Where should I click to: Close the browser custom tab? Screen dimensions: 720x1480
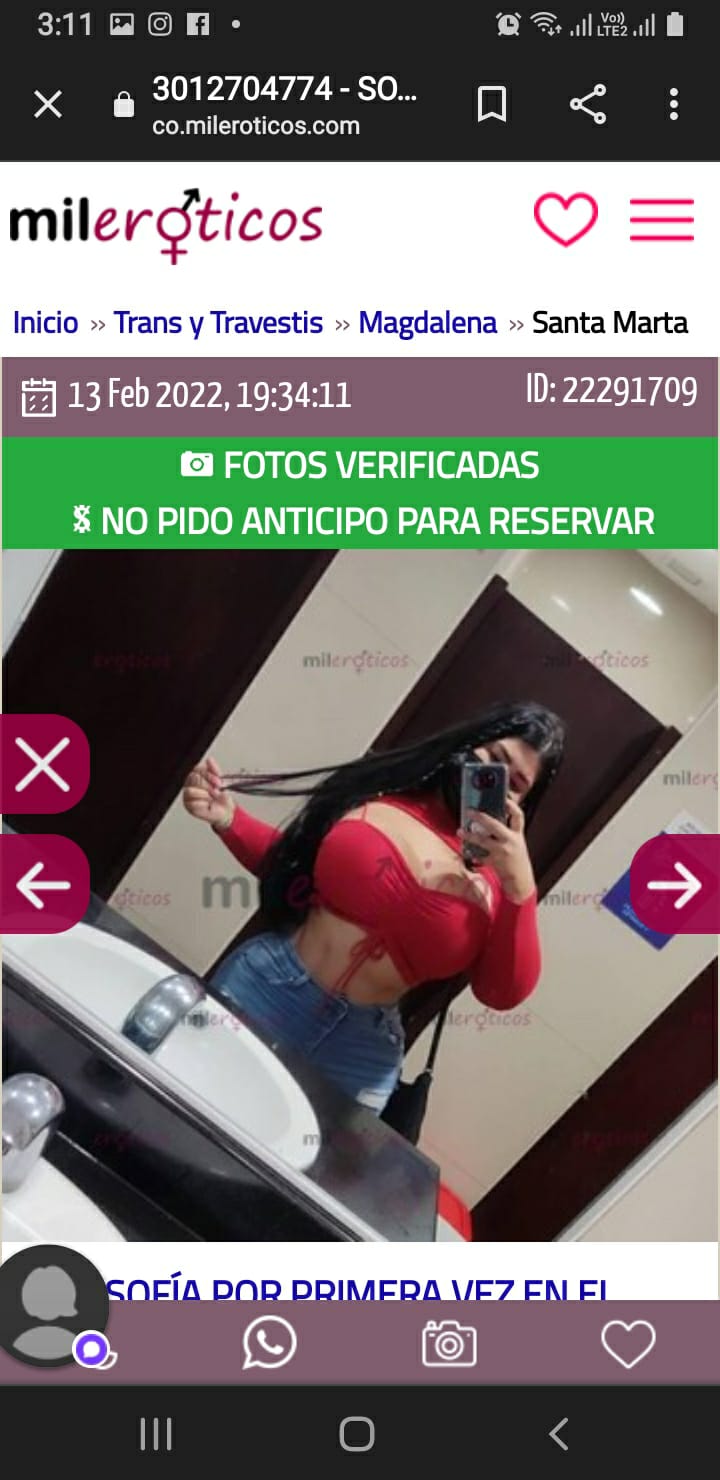coord(48,104)
